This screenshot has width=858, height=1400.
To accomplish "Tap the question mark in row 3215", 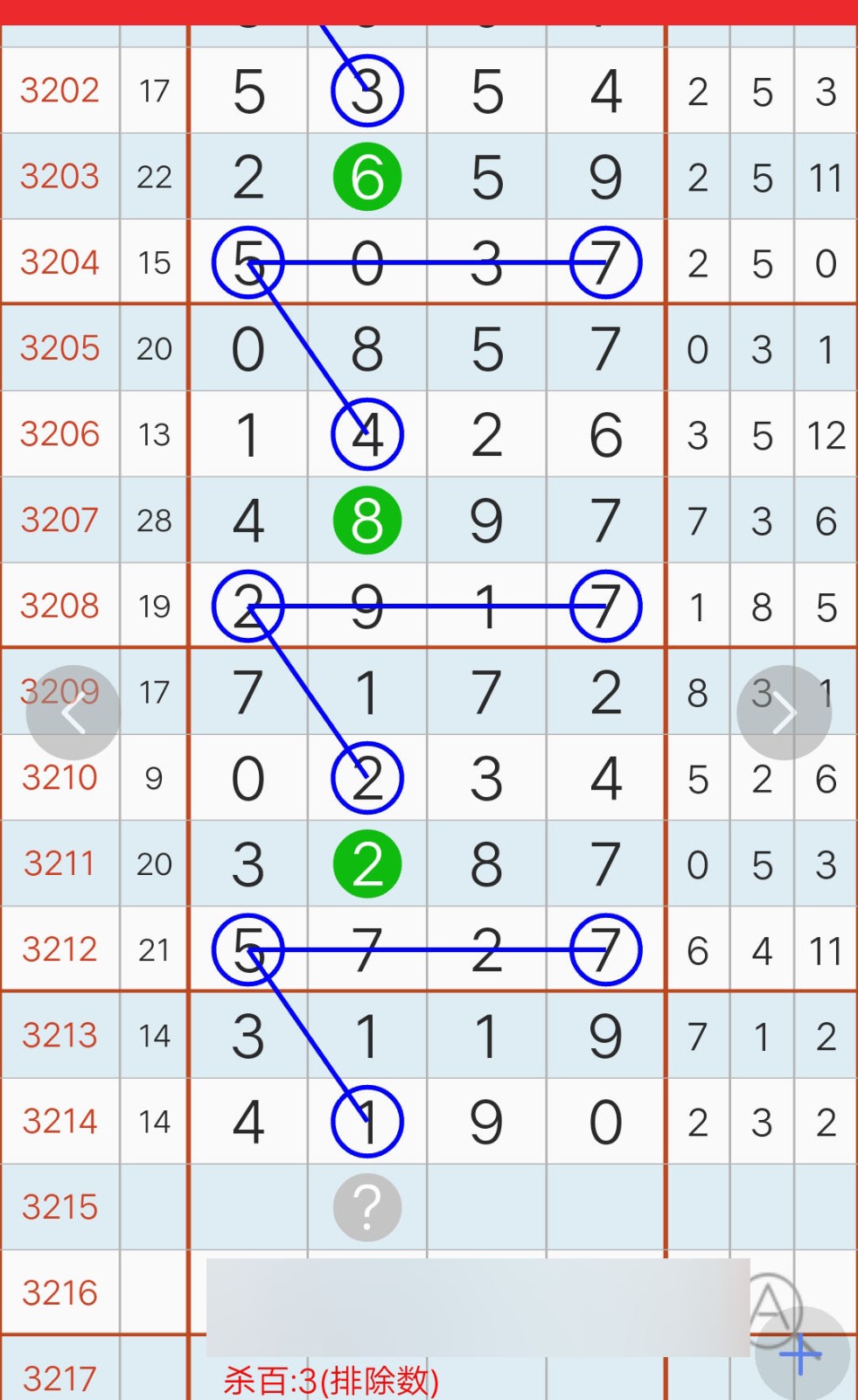I will pyautogui.click(x=367, y=1207).
